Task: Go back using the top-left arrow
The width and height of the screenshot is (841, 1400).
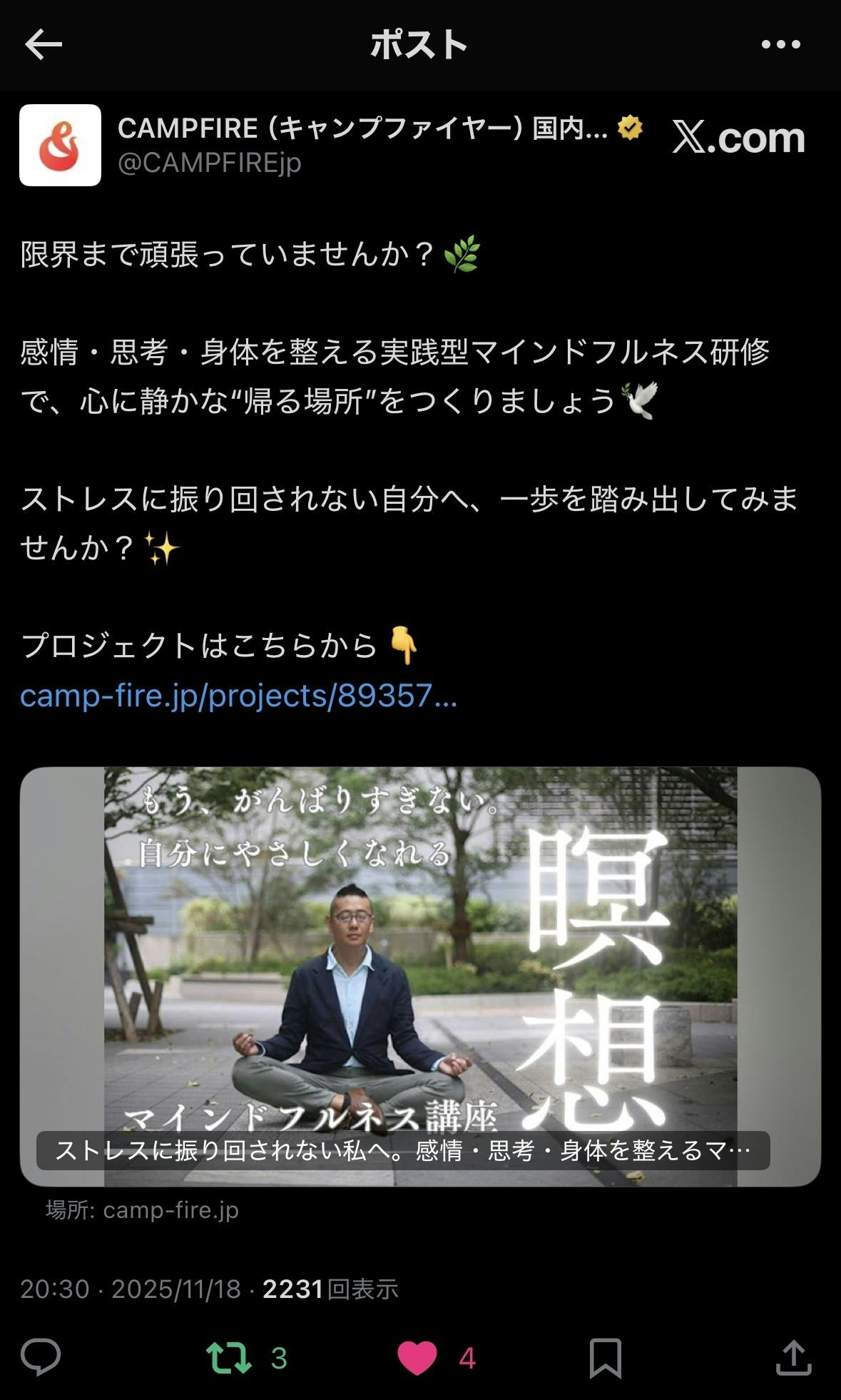Action: click(x=44, y=45)
